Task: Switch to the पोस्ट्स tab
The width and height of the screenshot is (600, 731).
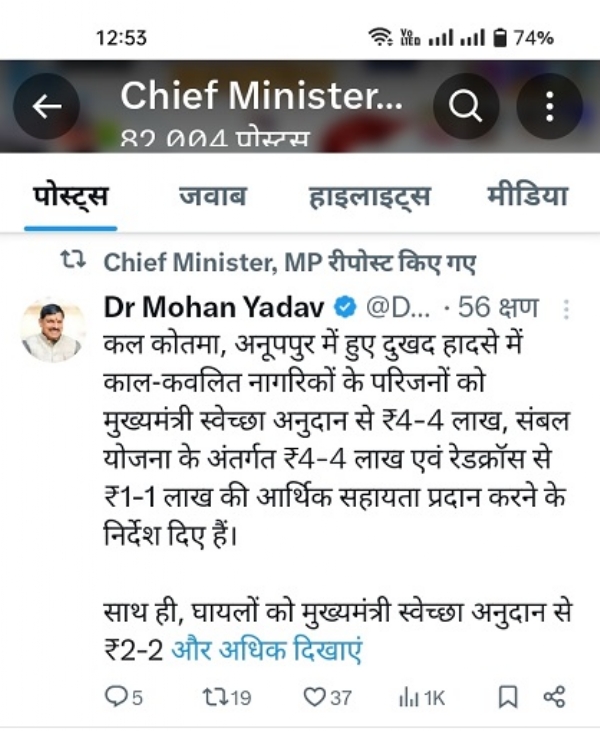Action: (70, 195)
